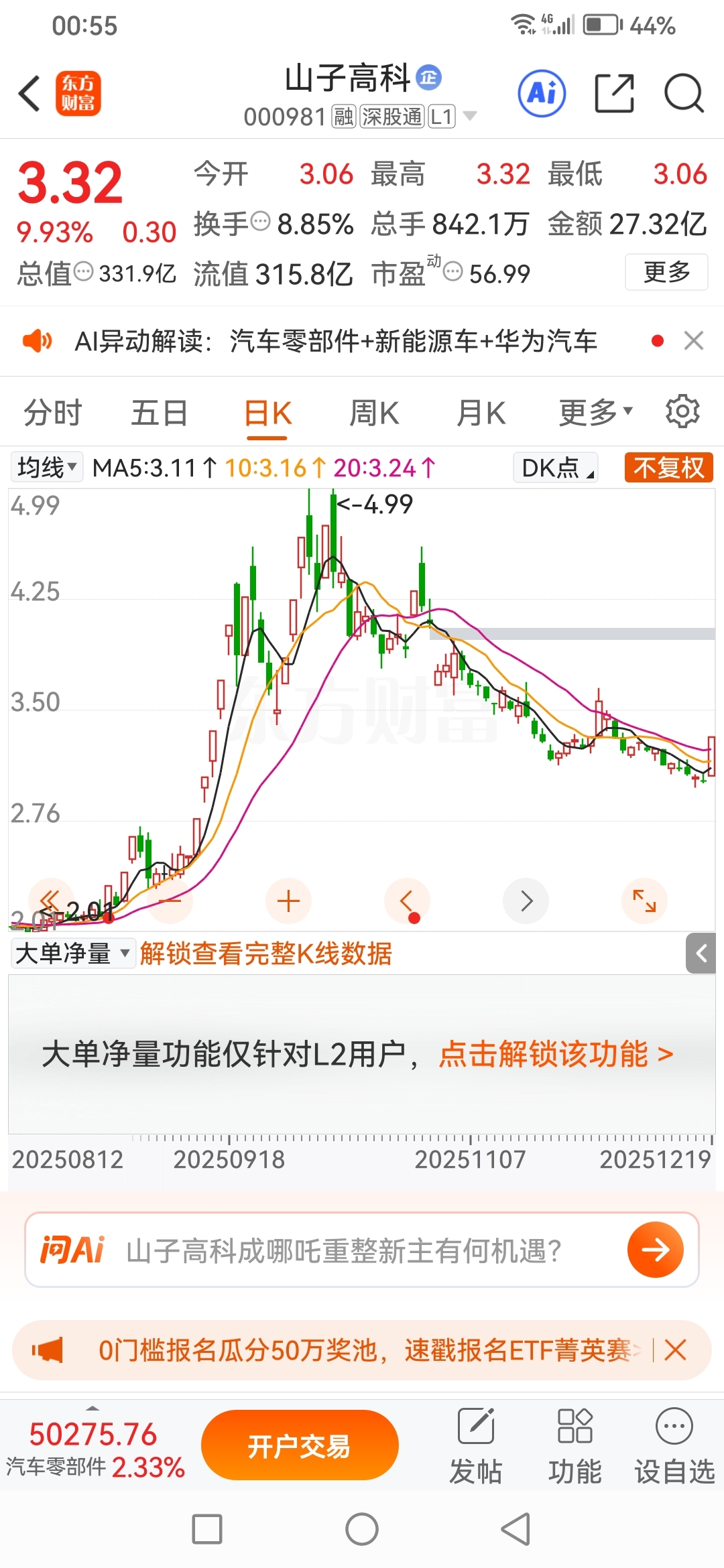Expand the 更多 chart period dropdown
This screenshot has height=1568, width=724.
pyautogui.click(x=595, y=413)
